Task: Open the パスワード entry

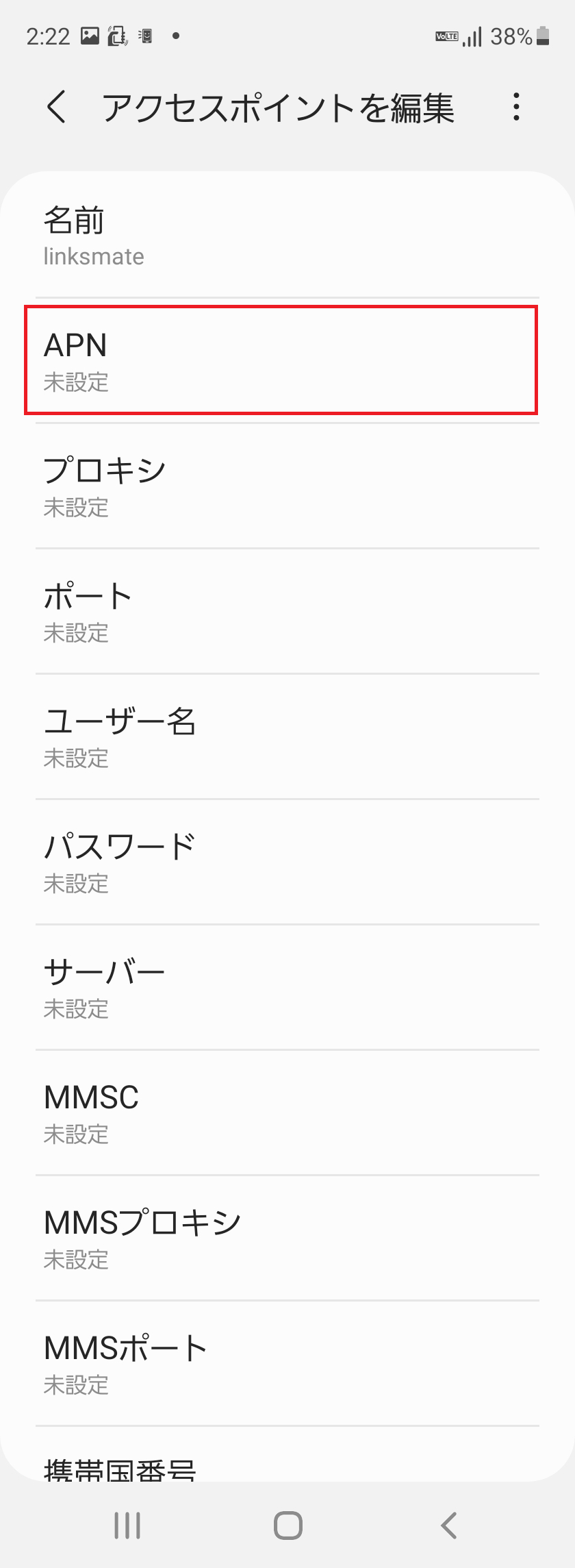Action: point(281,862)
